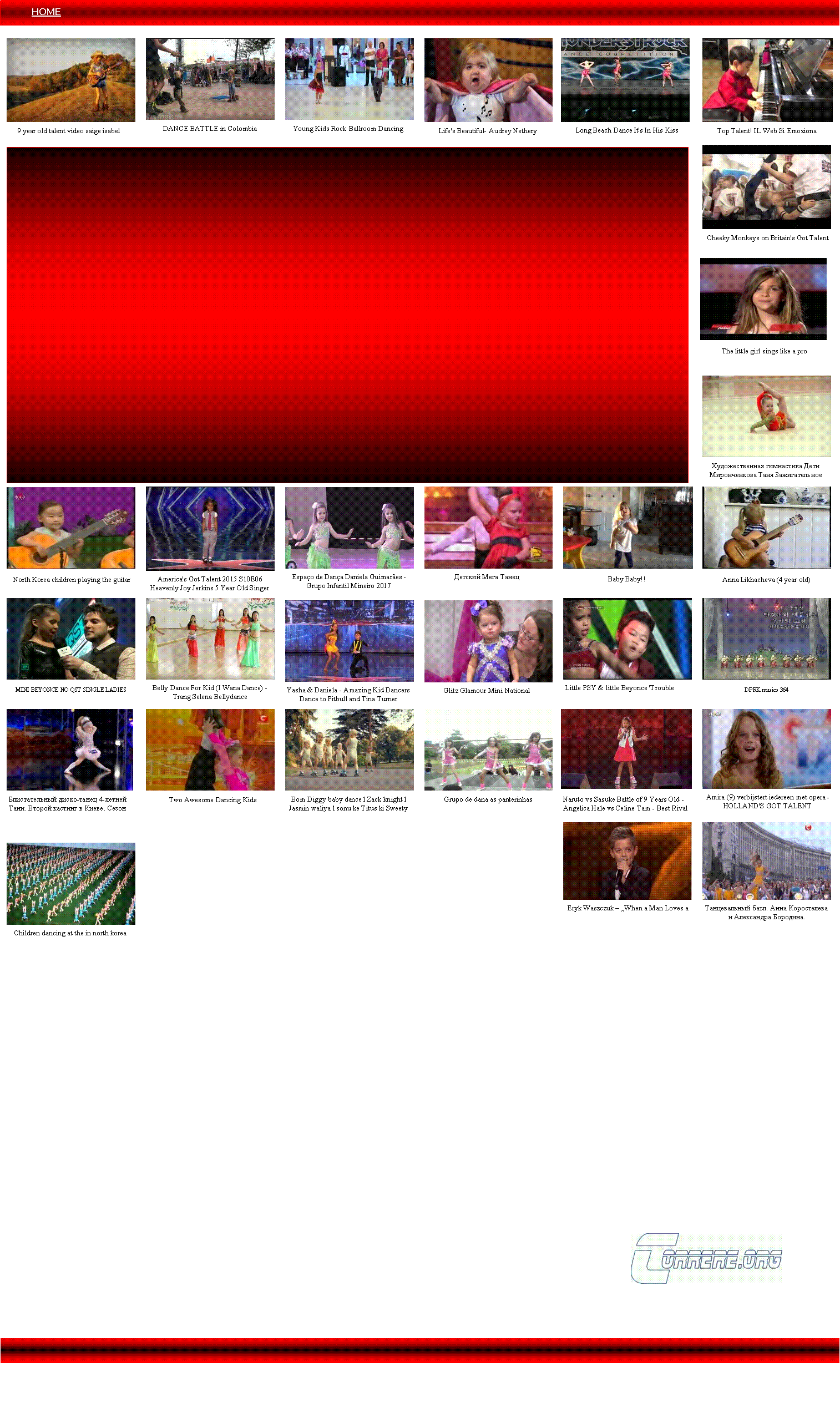Open the boy playing piano video thumbnail
The height and width of the screenshot is (1413, 840).
[766, 80]
